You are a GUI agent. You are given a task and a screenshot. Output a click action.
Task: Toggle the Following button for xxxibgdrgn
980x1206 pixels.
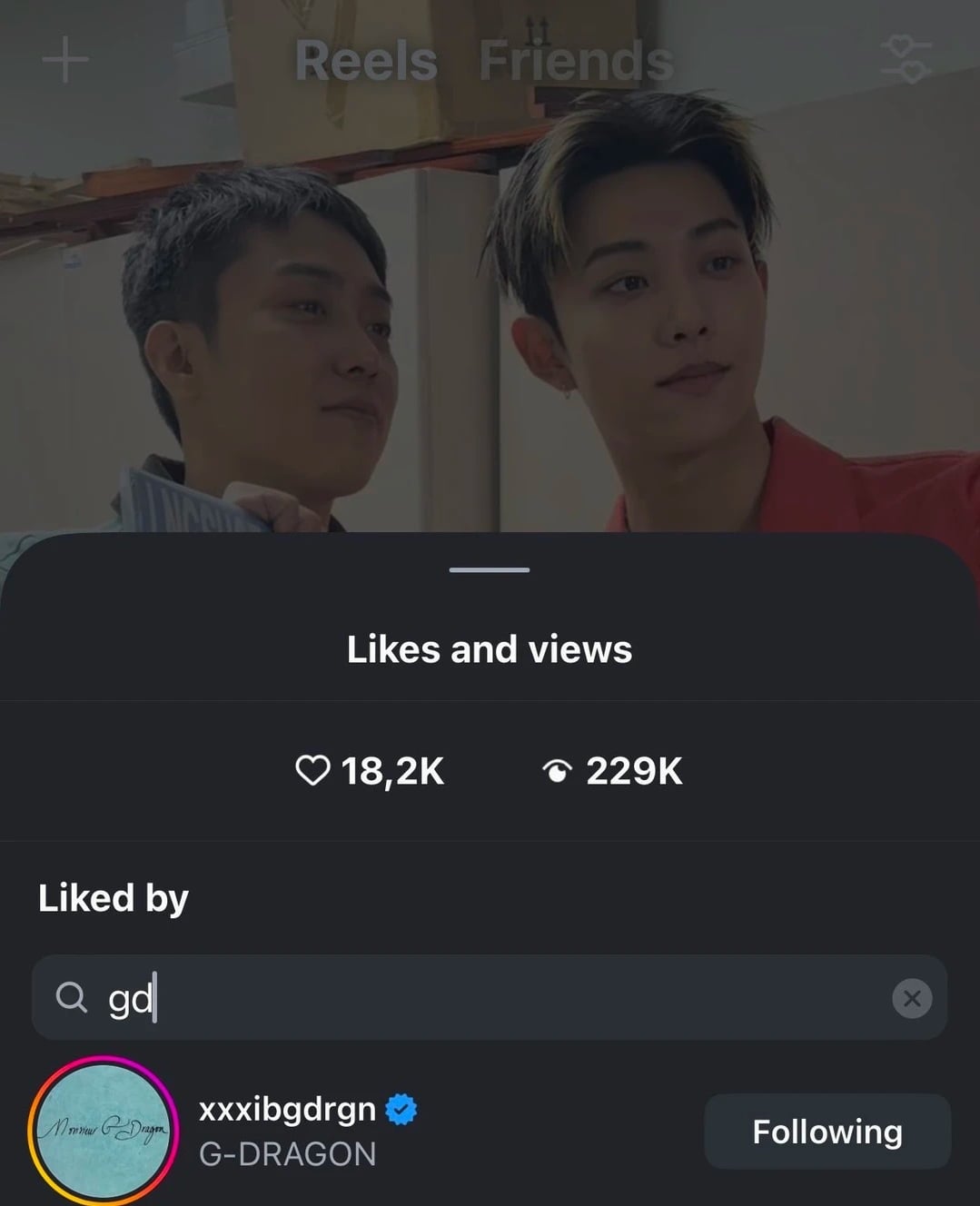pos(827,1132)
